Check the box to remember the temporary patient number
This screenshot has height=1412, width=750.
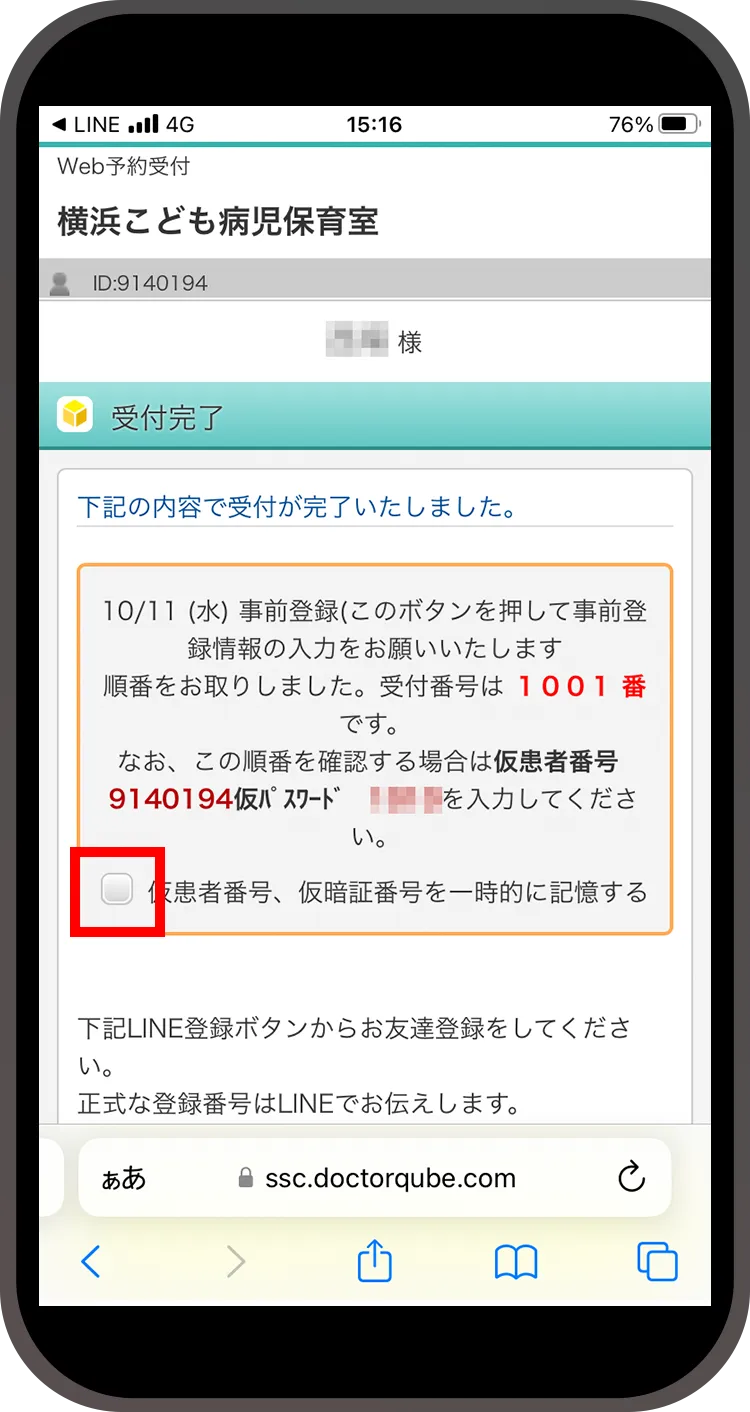pos(117,889)
